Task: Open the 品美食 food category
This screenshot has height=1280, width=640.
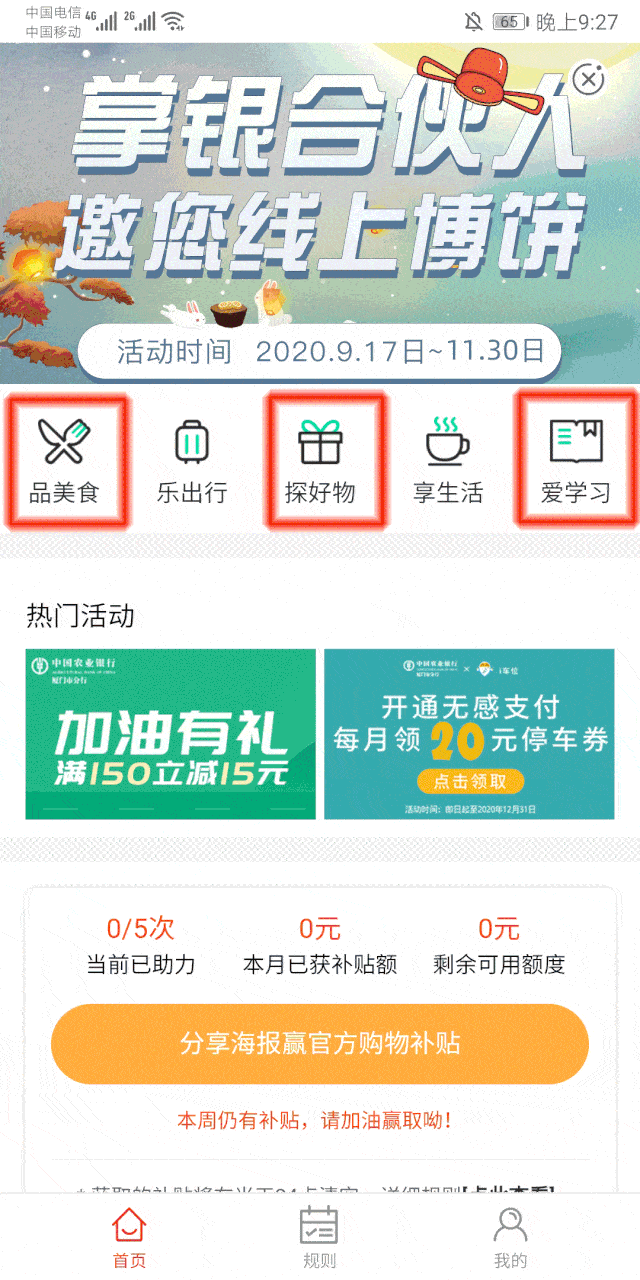Action: [x=64, y=461]
